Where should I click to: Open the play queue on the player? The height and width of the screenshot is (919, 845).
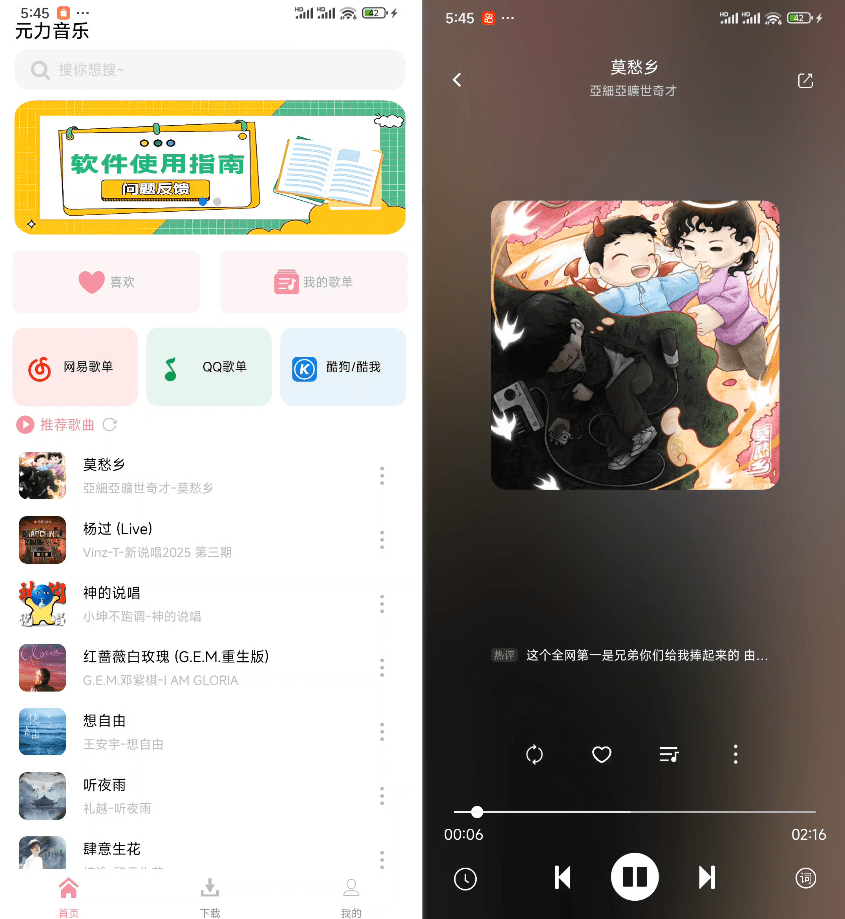(x=668, y=755)
